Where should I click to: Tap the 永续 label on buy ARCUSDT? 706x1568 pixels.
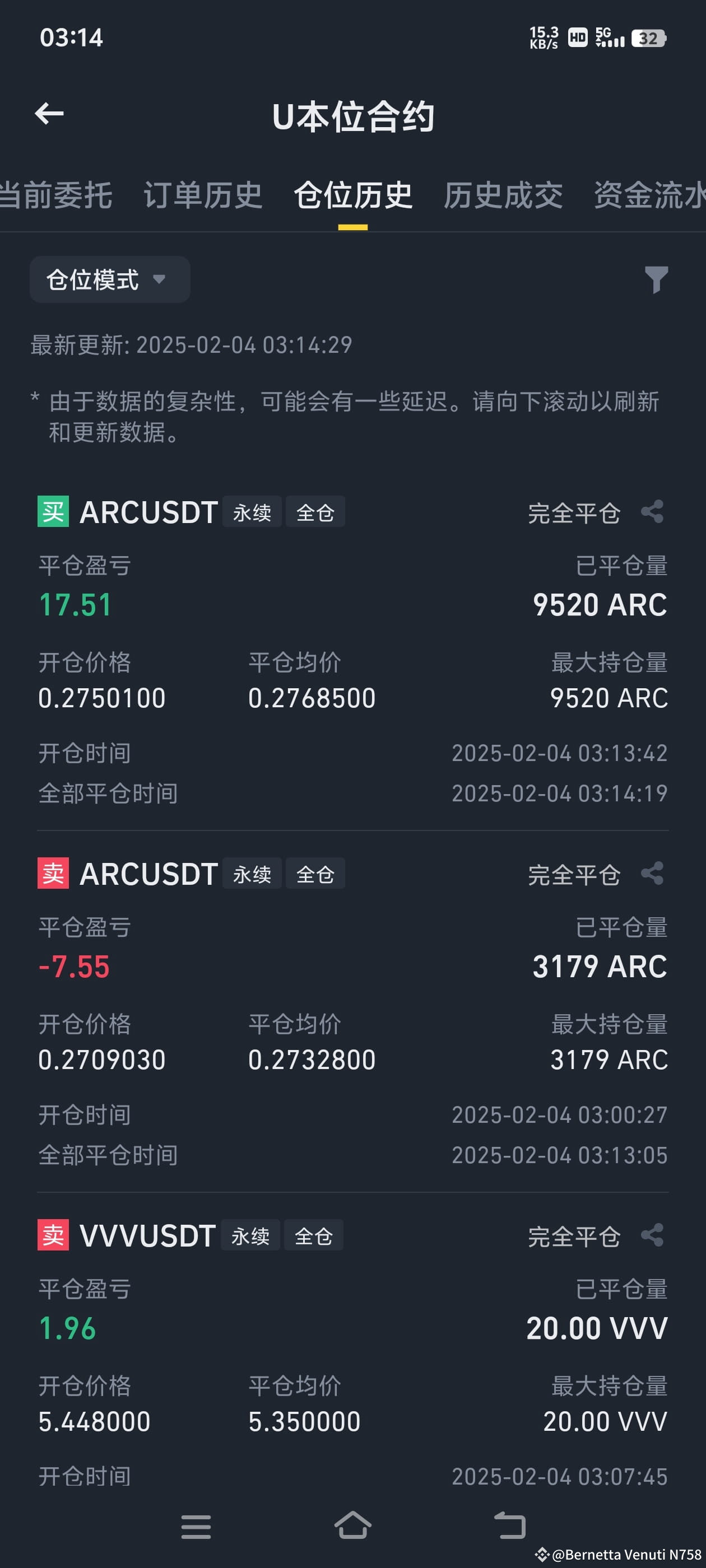point(252,512)
